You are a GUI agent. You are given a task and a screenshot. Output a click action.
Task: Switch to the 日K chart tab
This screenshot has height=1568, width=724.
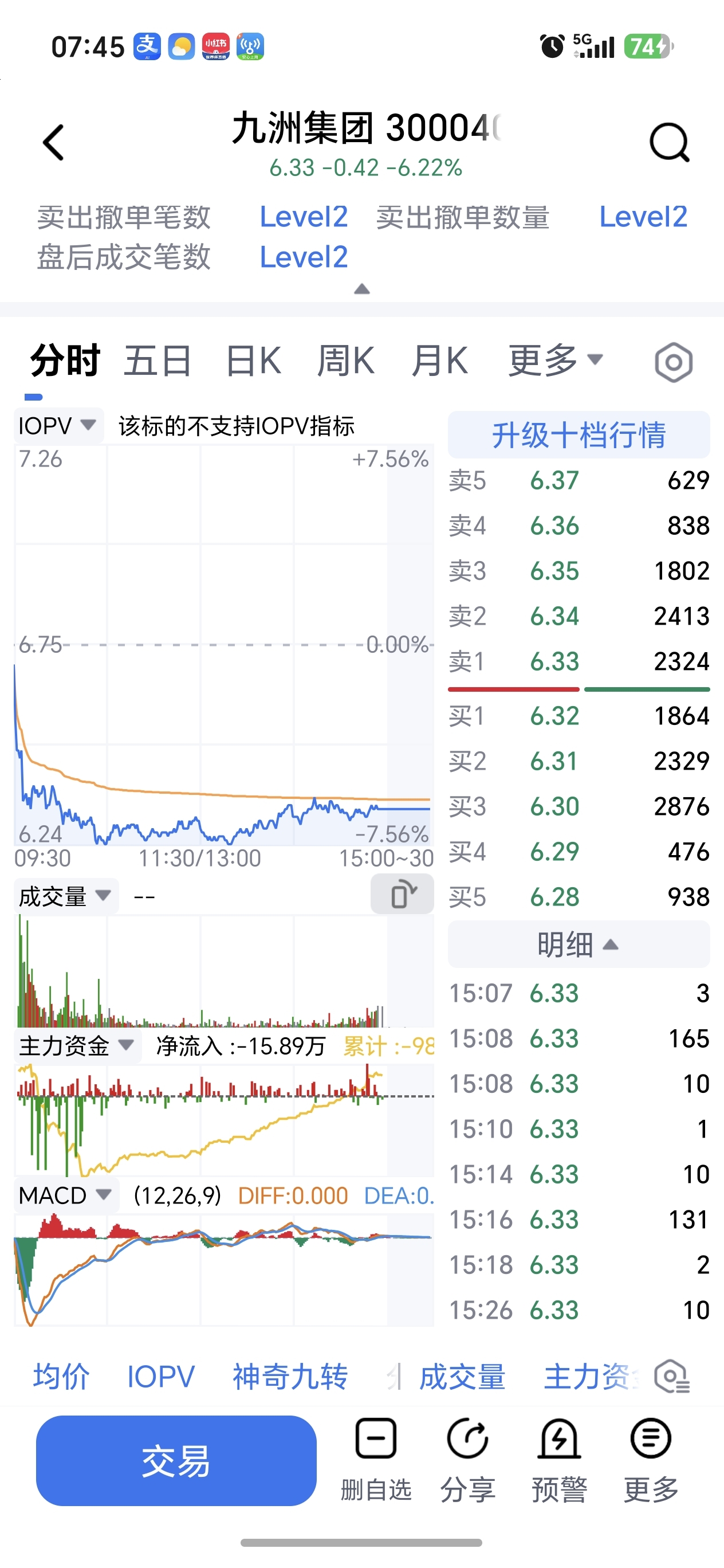(x=253, y=360)
